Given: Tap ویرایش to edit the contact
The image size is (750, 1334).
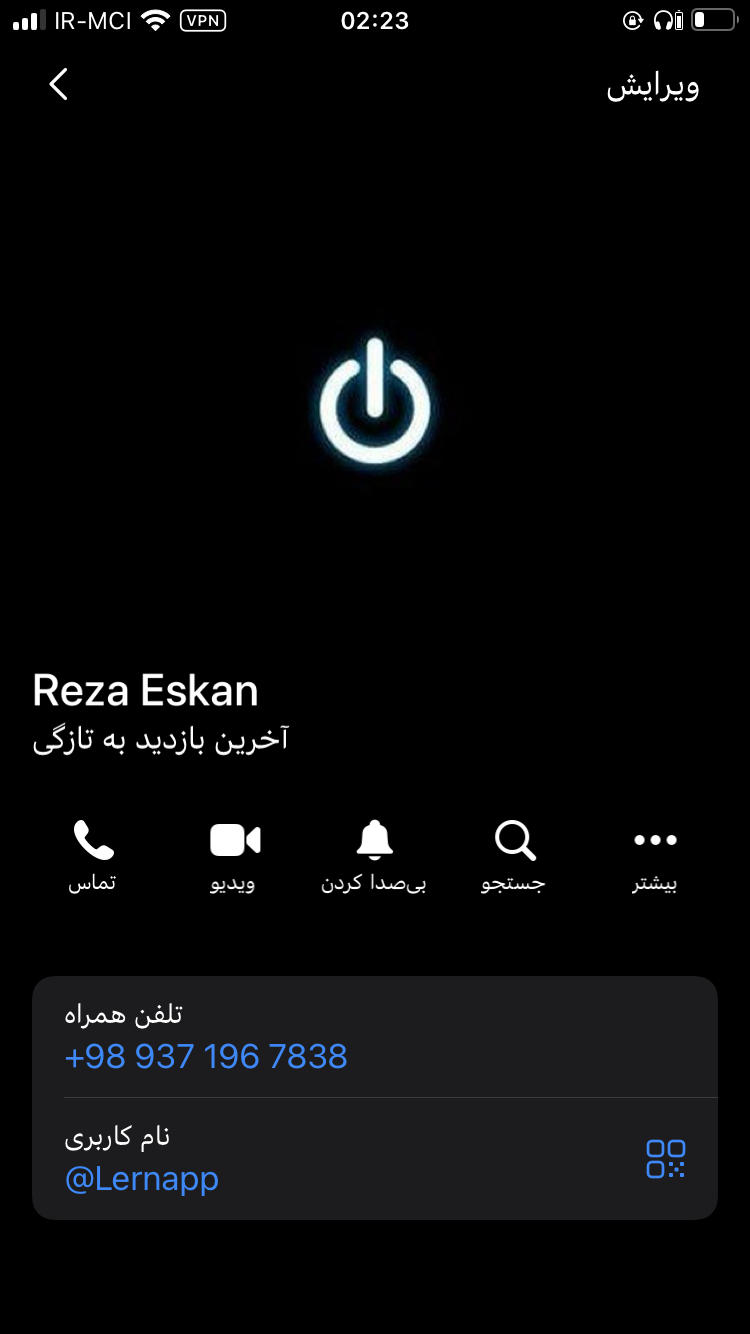Looking at the screenshot, I should pyautogui.click(x=652, y=87).
